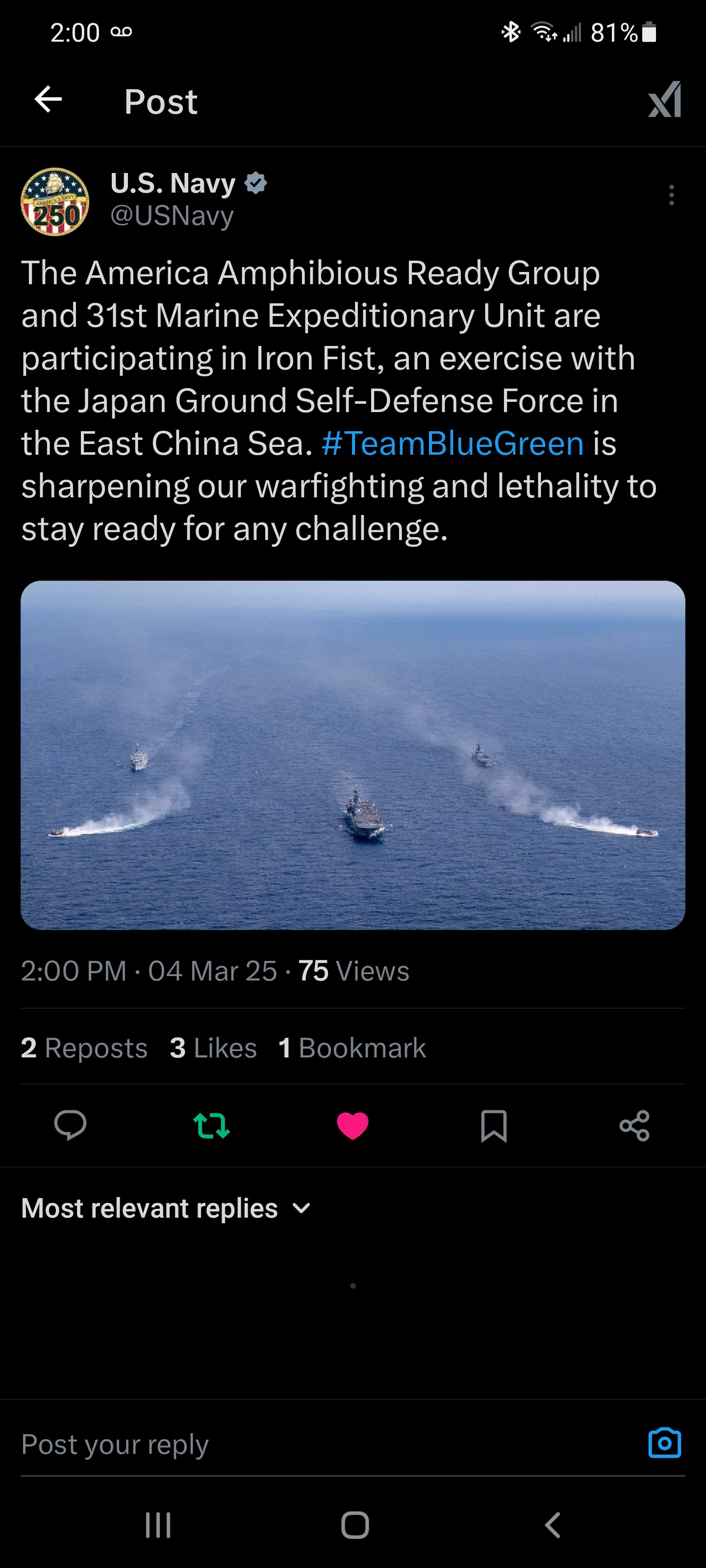Open the U.S. Navy profile picture

(x=55, y=201)
